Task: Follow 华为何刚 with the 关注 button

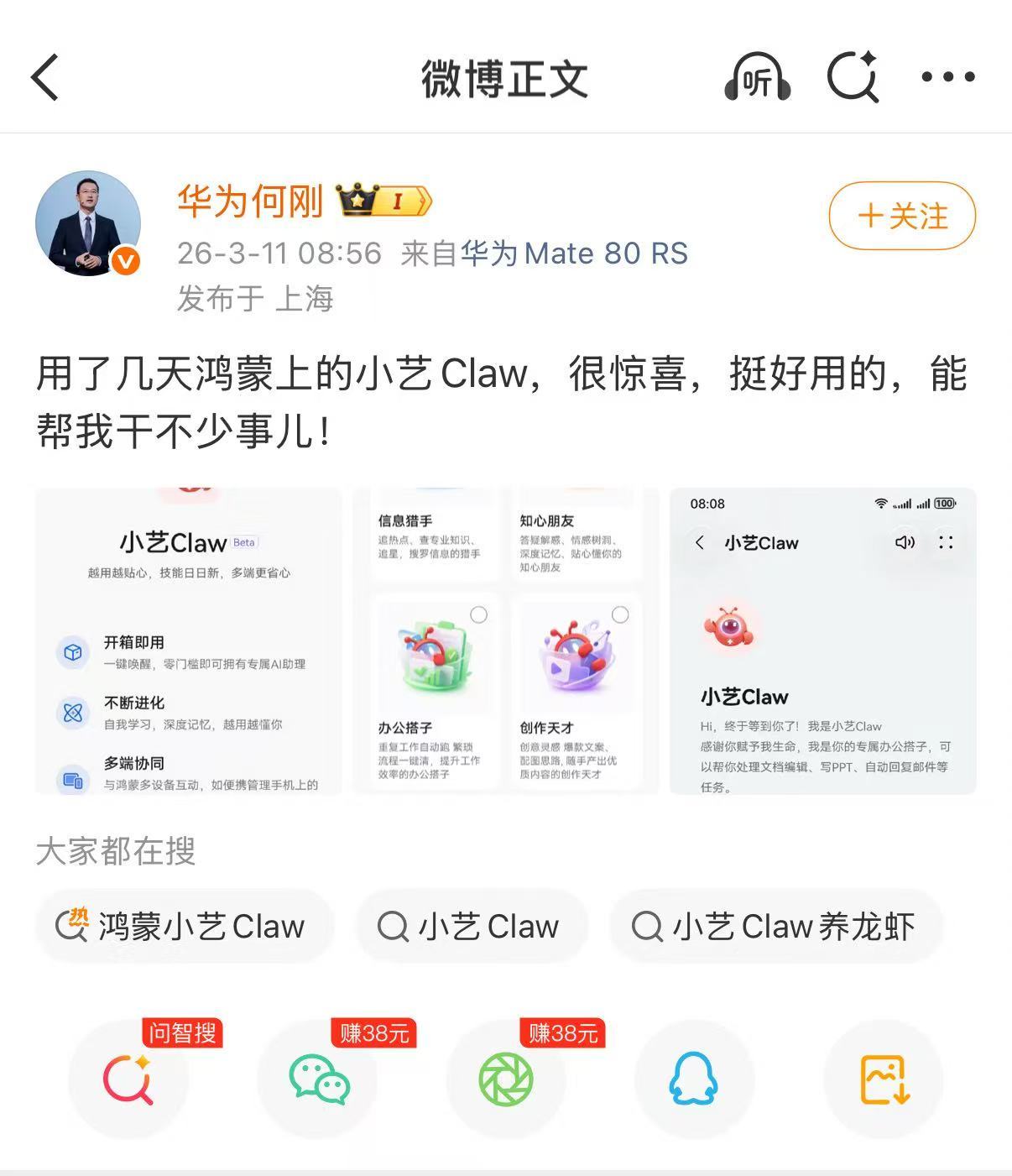Action: (x=902, y=217)
